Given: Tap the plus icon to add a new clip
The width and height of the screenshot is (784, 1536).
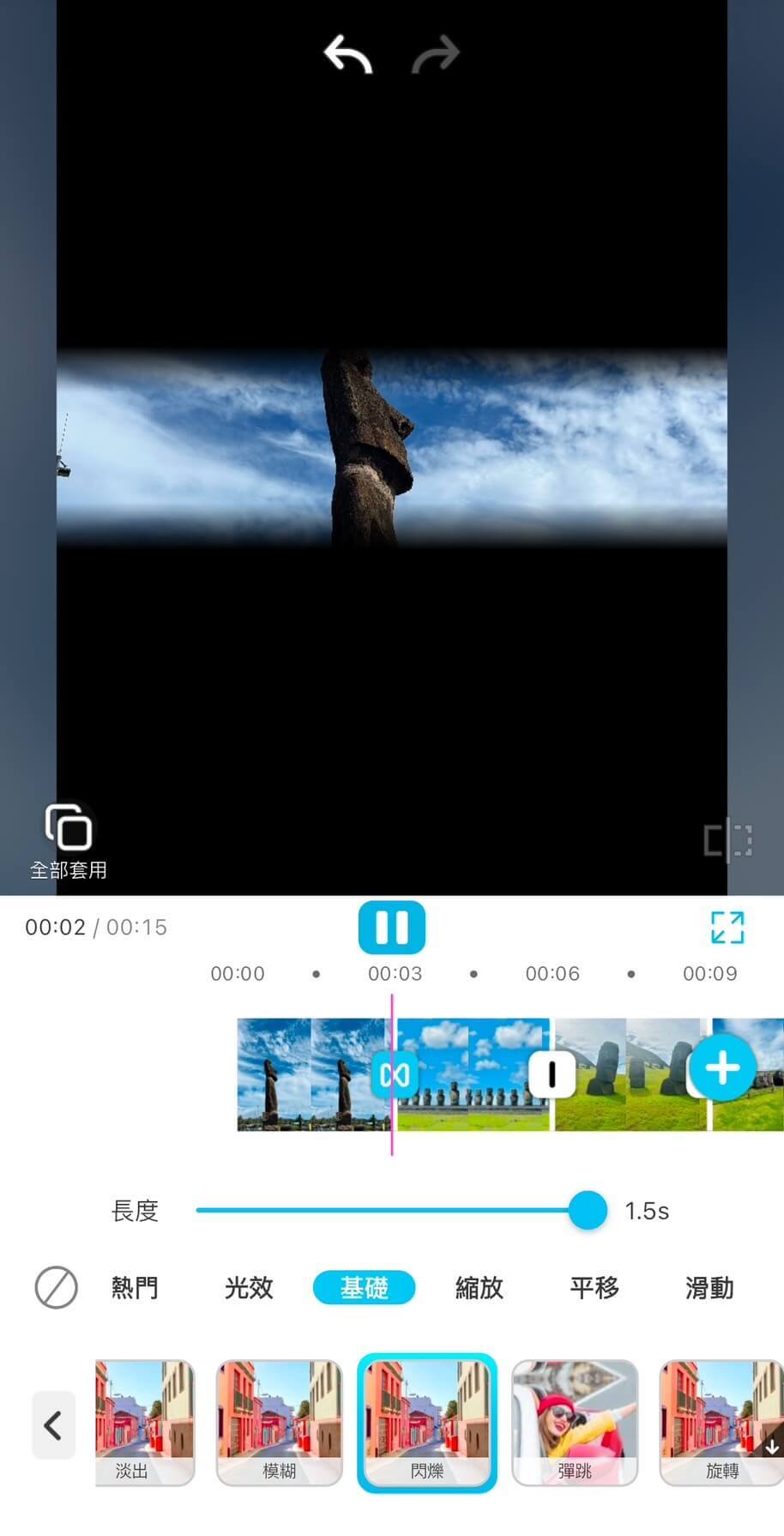Looking at the screenshot, I should click(721, 1068).
